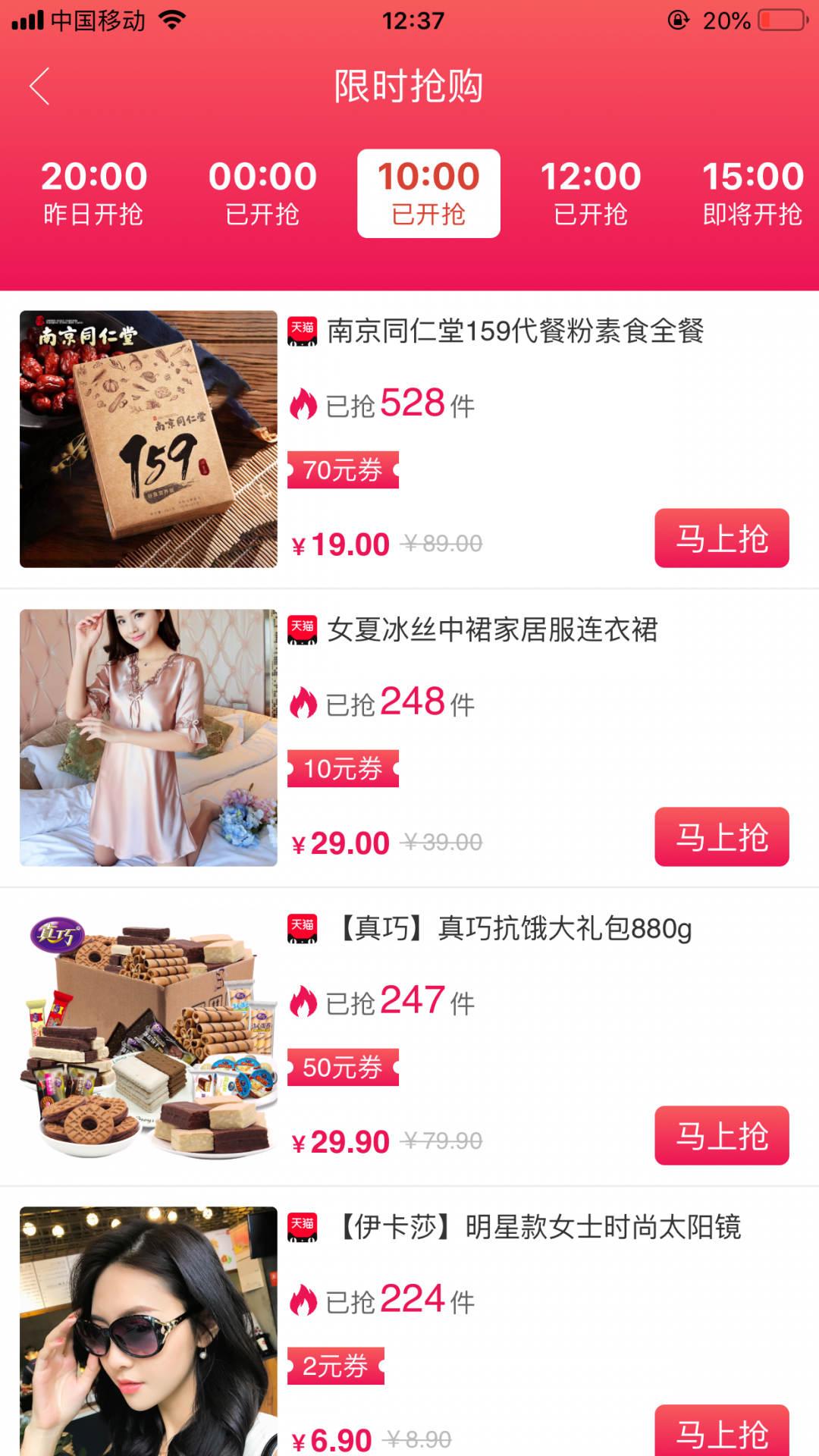View the 伊卡莎明星款太阳镜 product photo

[x=149, y=1332]
